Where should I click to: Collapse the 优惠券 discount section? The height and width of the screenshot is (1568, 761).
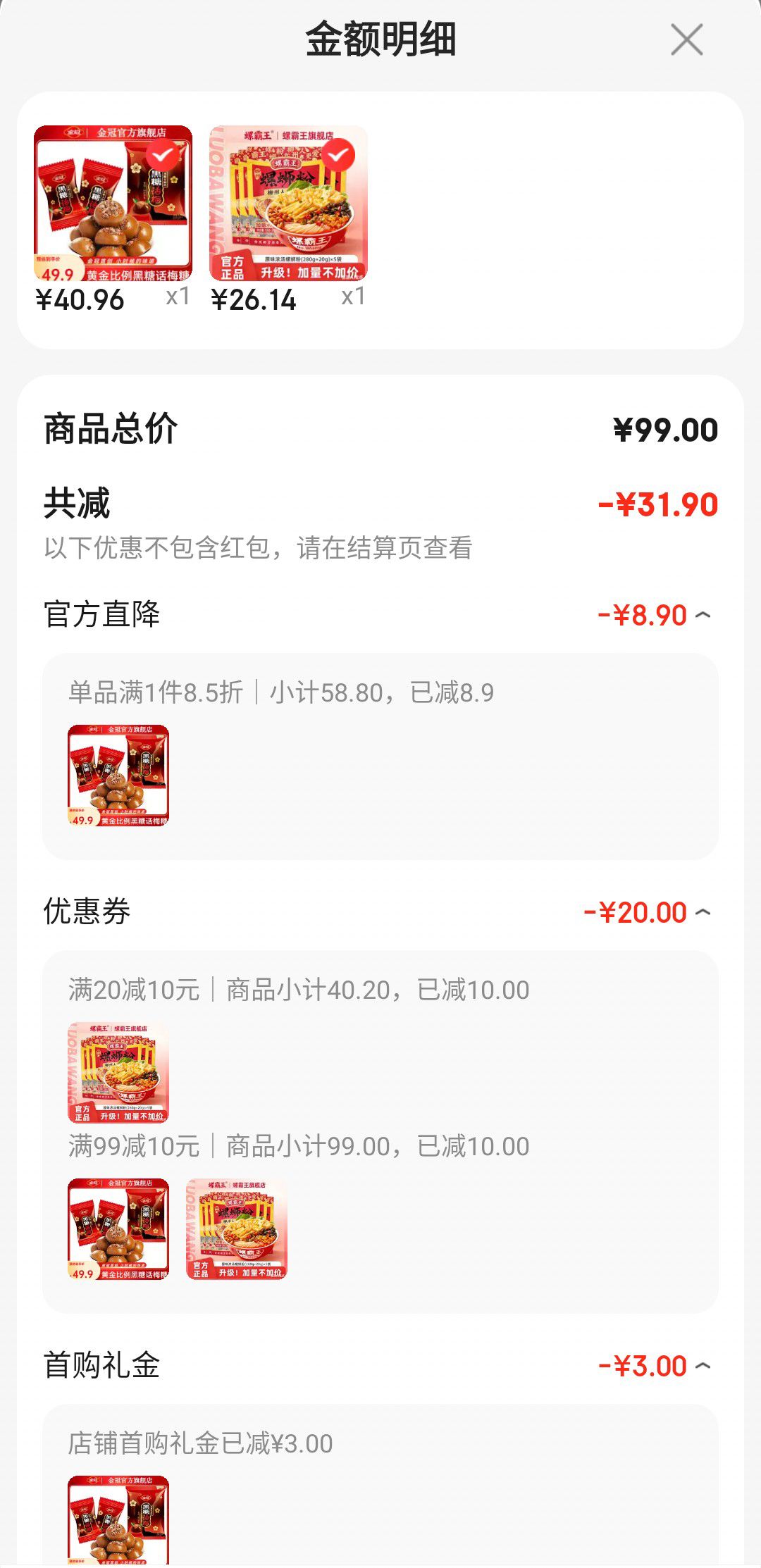703,912
